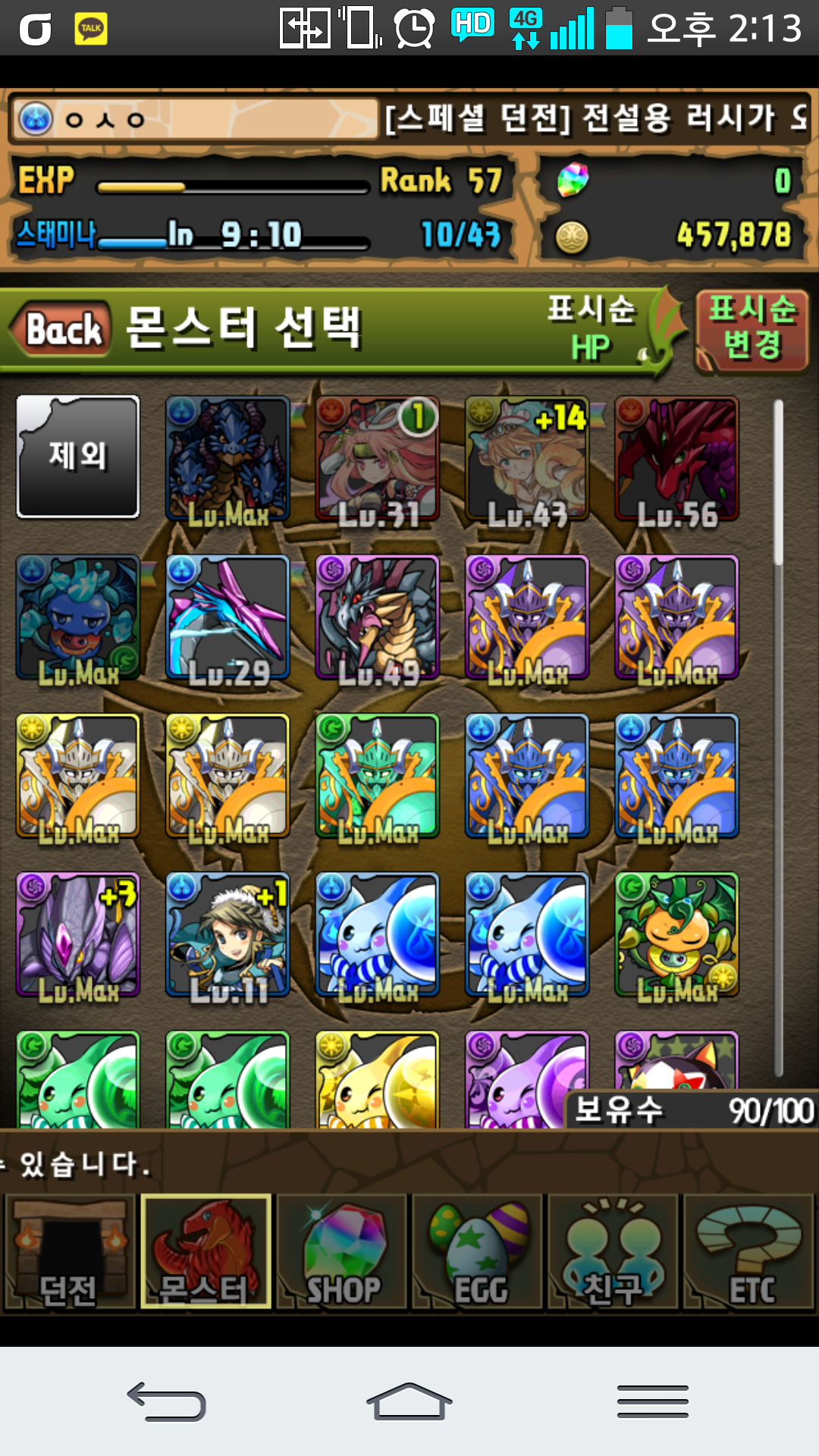
Task: Change sort order with 표시순 변경
Action: pos(752,328)
